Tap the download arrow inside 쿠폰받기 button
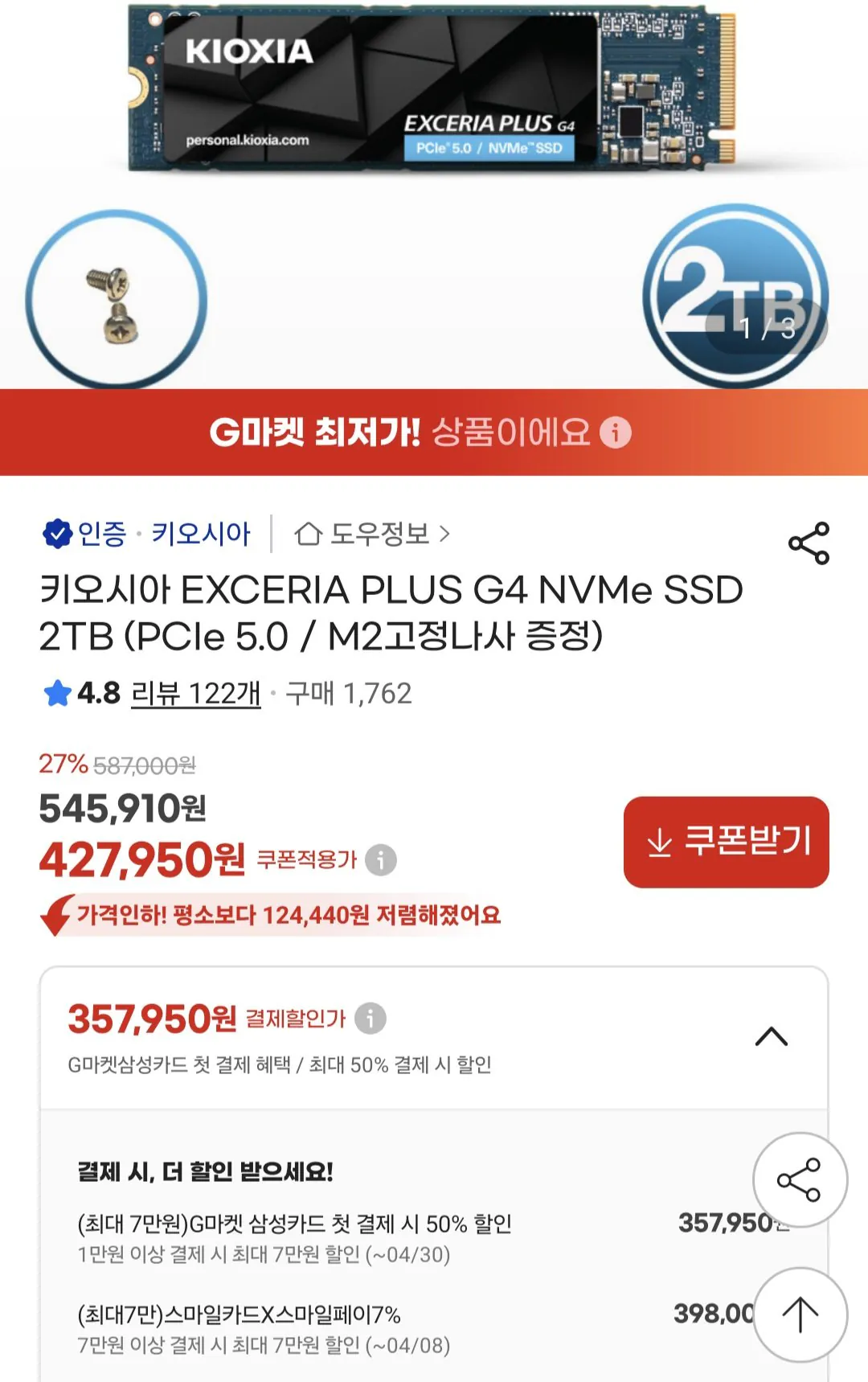This screenshot has height=1382, width=868. 661,843
